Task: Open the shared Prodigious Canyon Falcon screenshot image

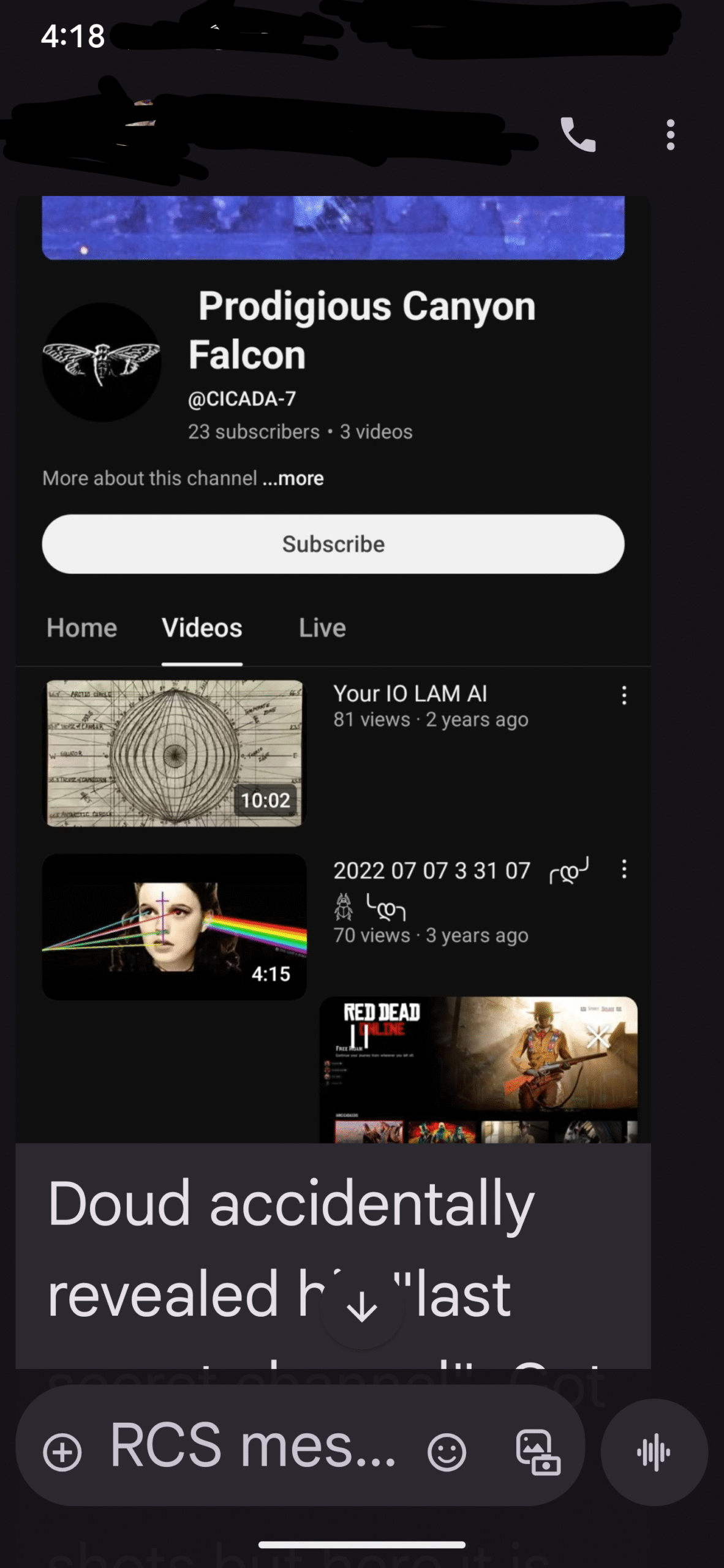Action: click(333, 669)
